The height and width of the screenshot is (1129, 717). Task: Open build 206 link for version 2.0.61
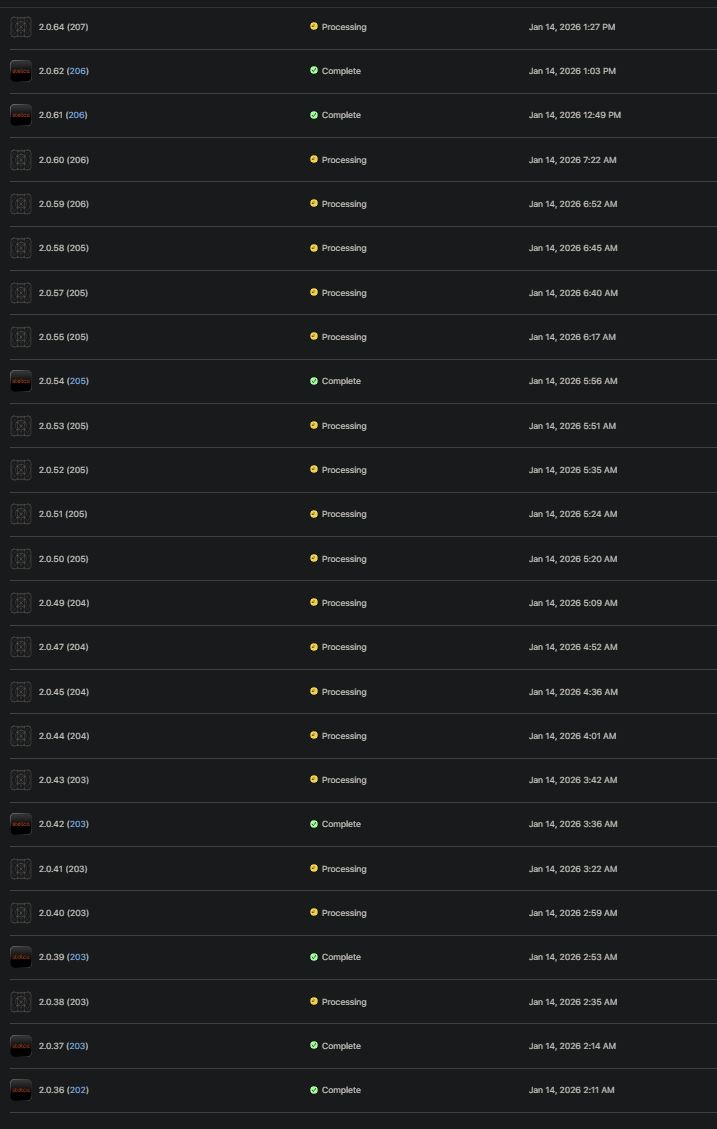click(77, 115)
